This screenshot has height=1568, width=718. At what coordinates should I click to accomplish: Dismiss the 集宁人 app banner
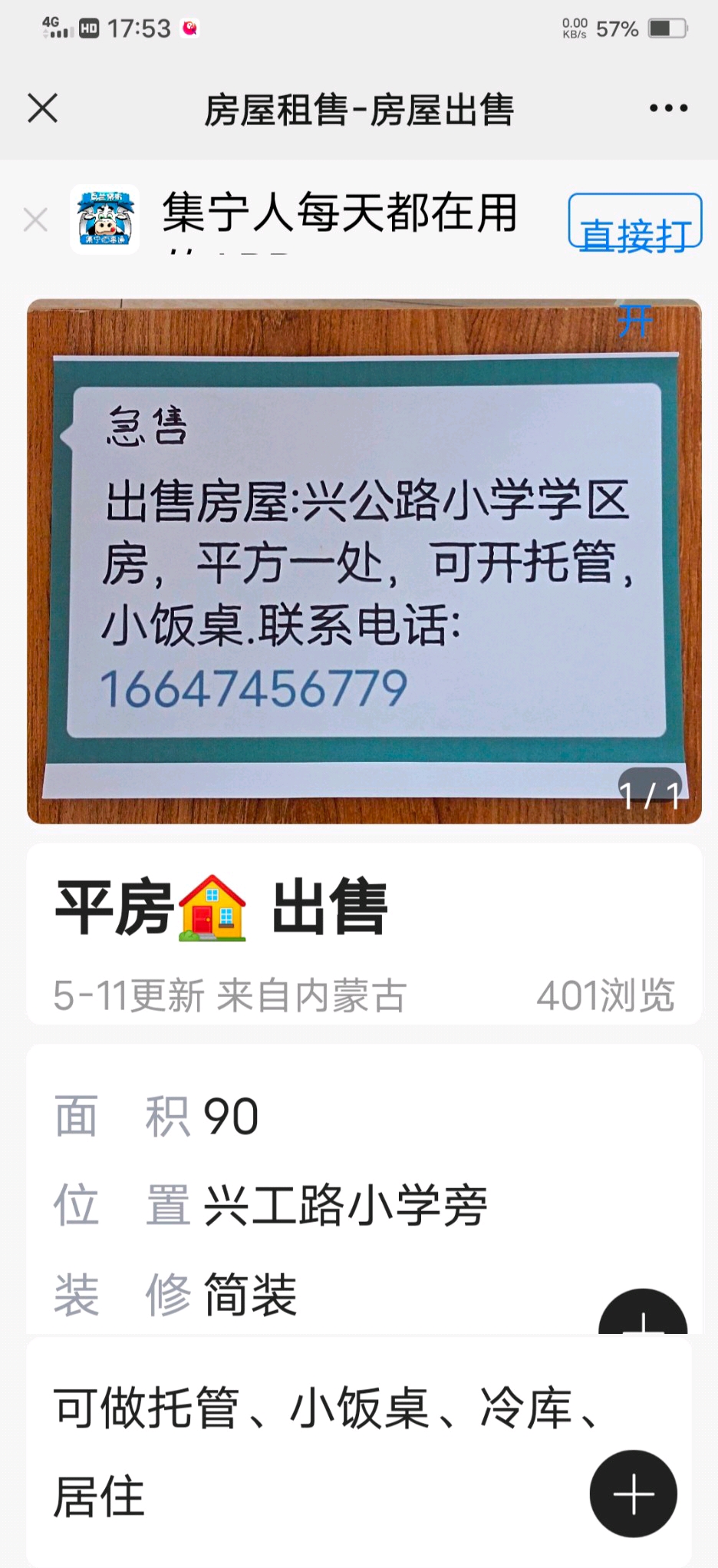(35, 220)
